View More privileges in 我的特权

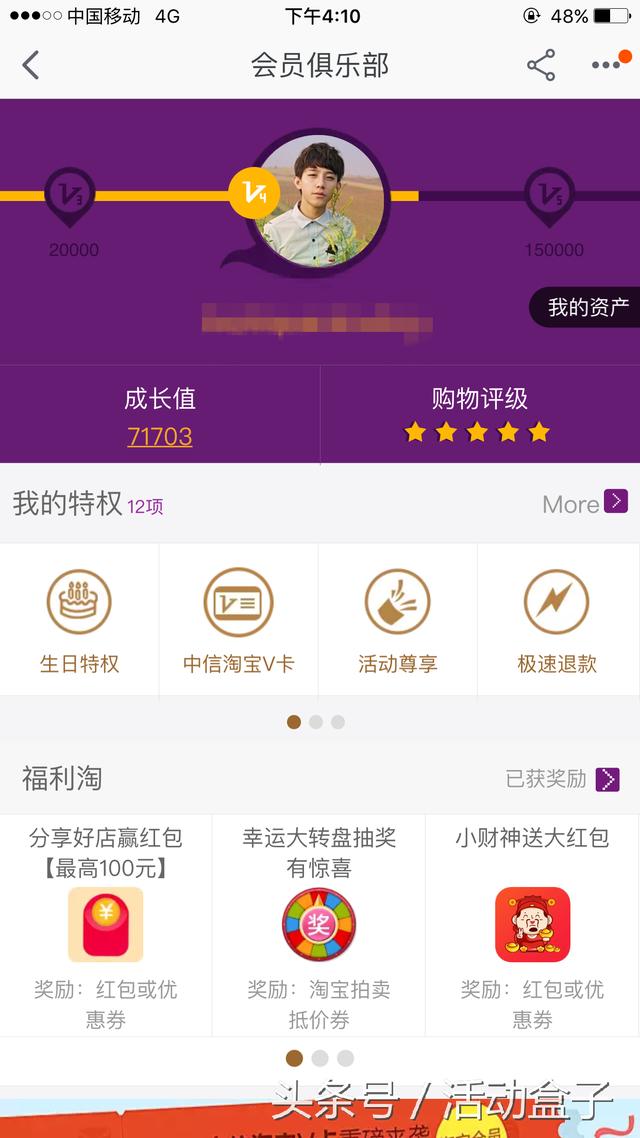pyautogui.click(x=585, y=503)
